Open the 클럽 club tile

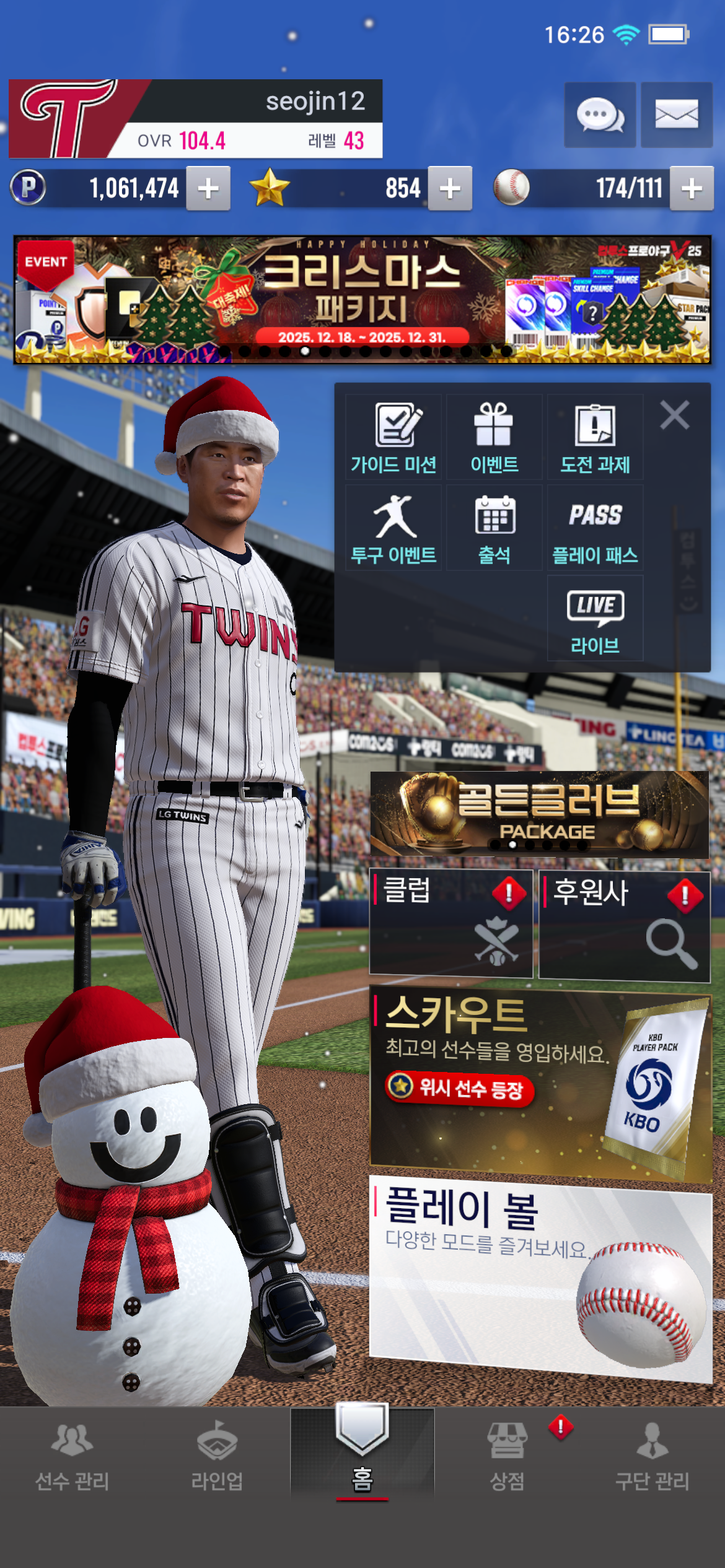click(x=450, y=923)
